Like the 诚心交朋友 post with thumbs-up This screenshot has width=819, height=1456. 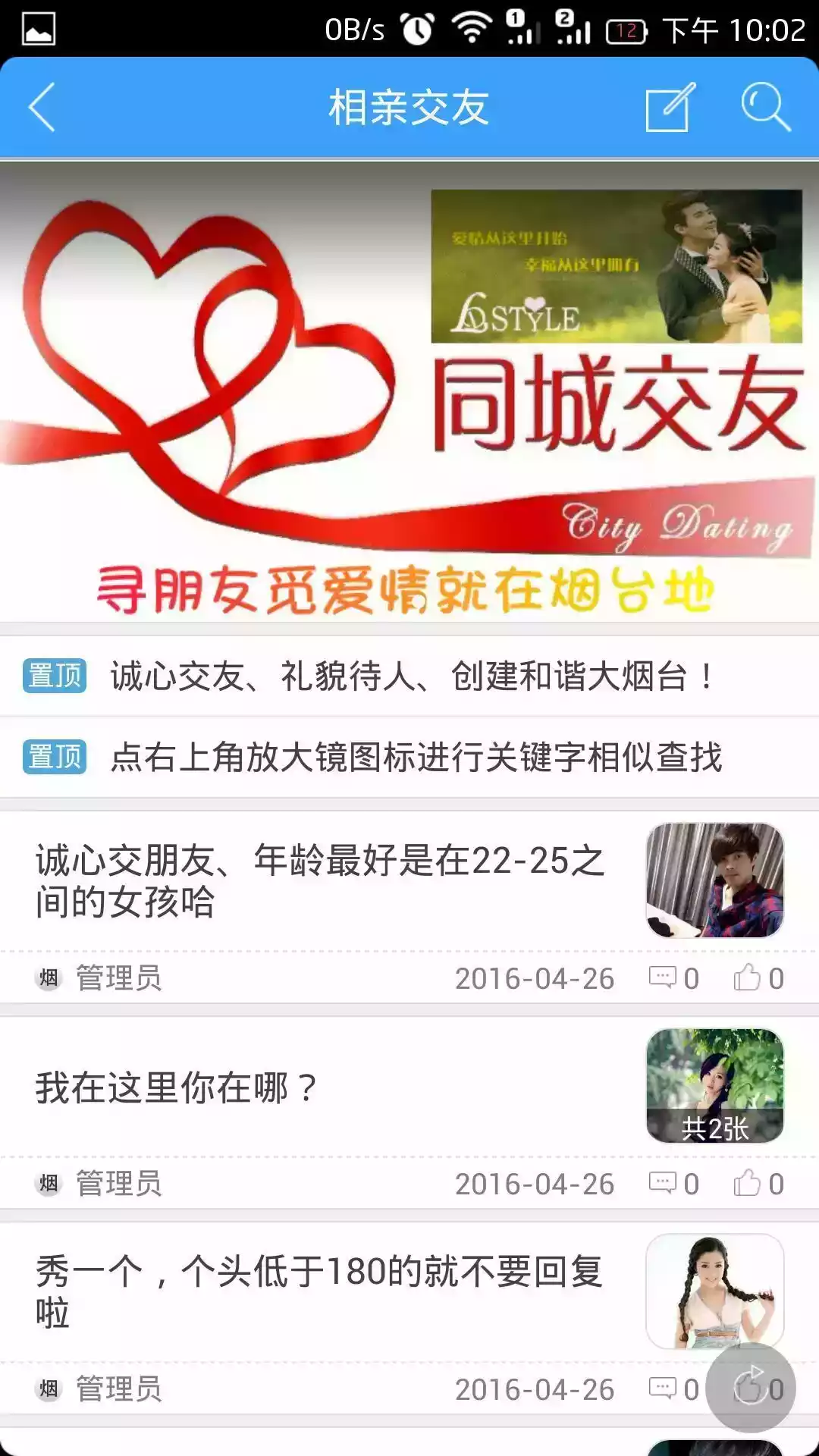751,977
